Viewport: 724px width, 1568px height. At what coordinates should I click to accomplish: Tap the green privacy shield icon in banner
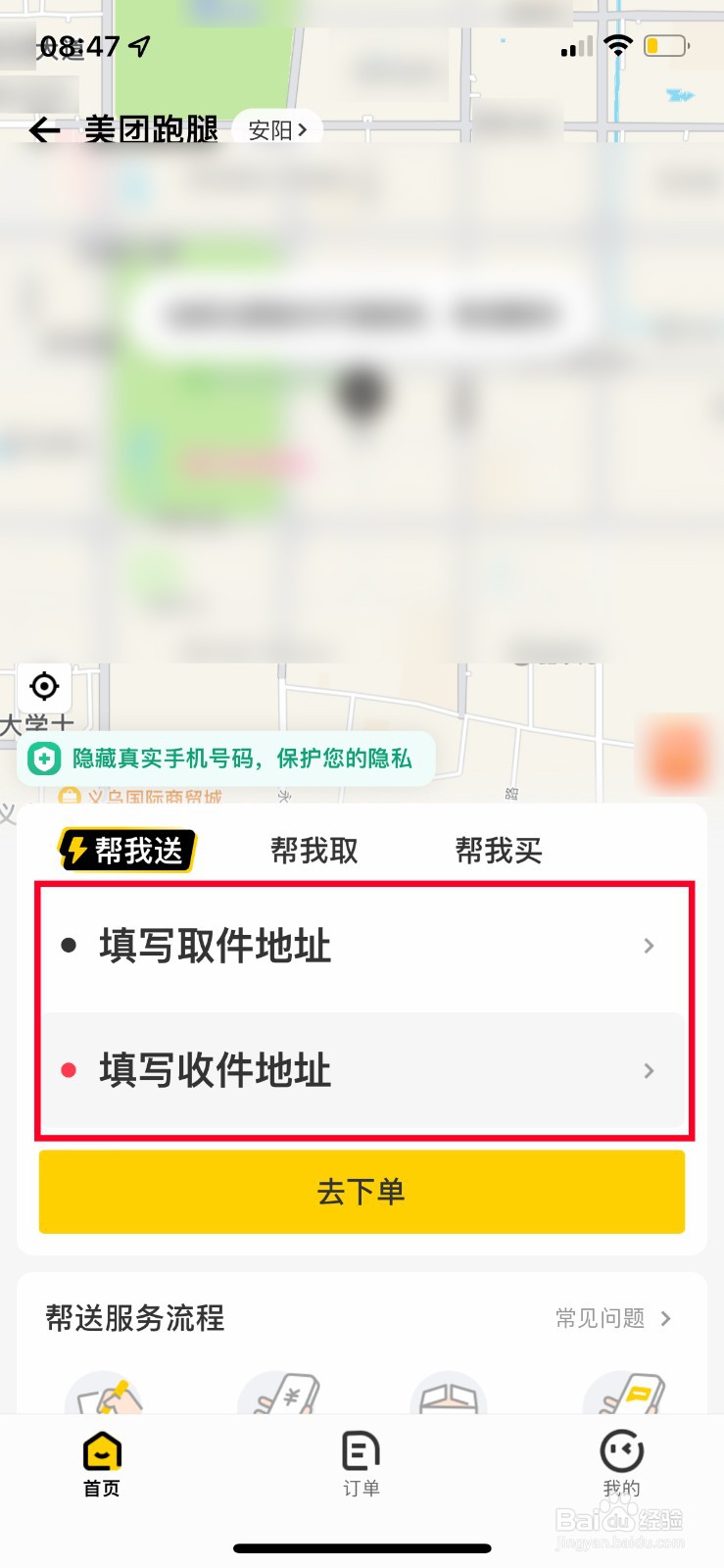click(x=44, y=758)
